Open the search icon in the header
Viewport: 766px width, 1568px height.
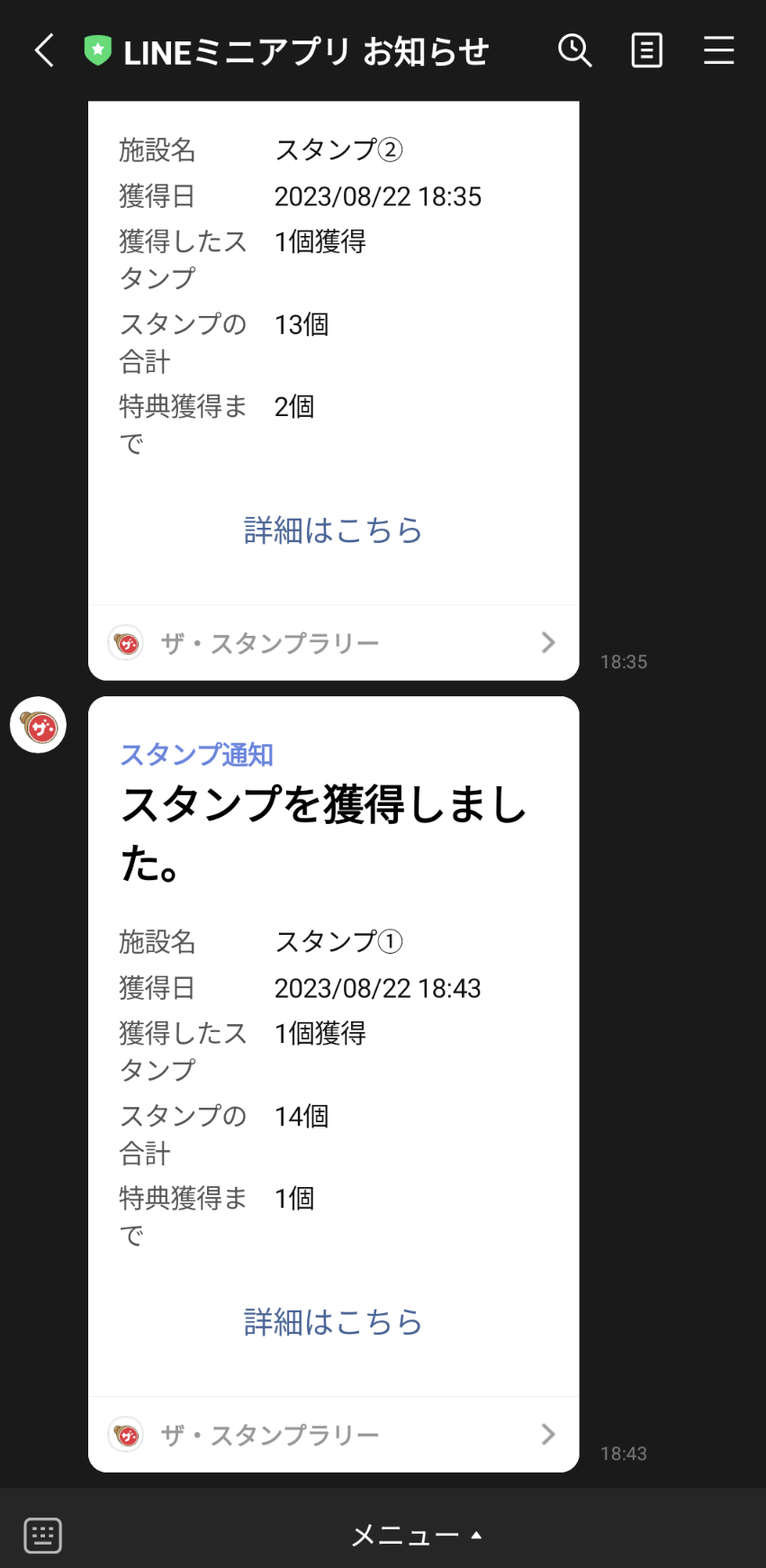tap(575, 51)
